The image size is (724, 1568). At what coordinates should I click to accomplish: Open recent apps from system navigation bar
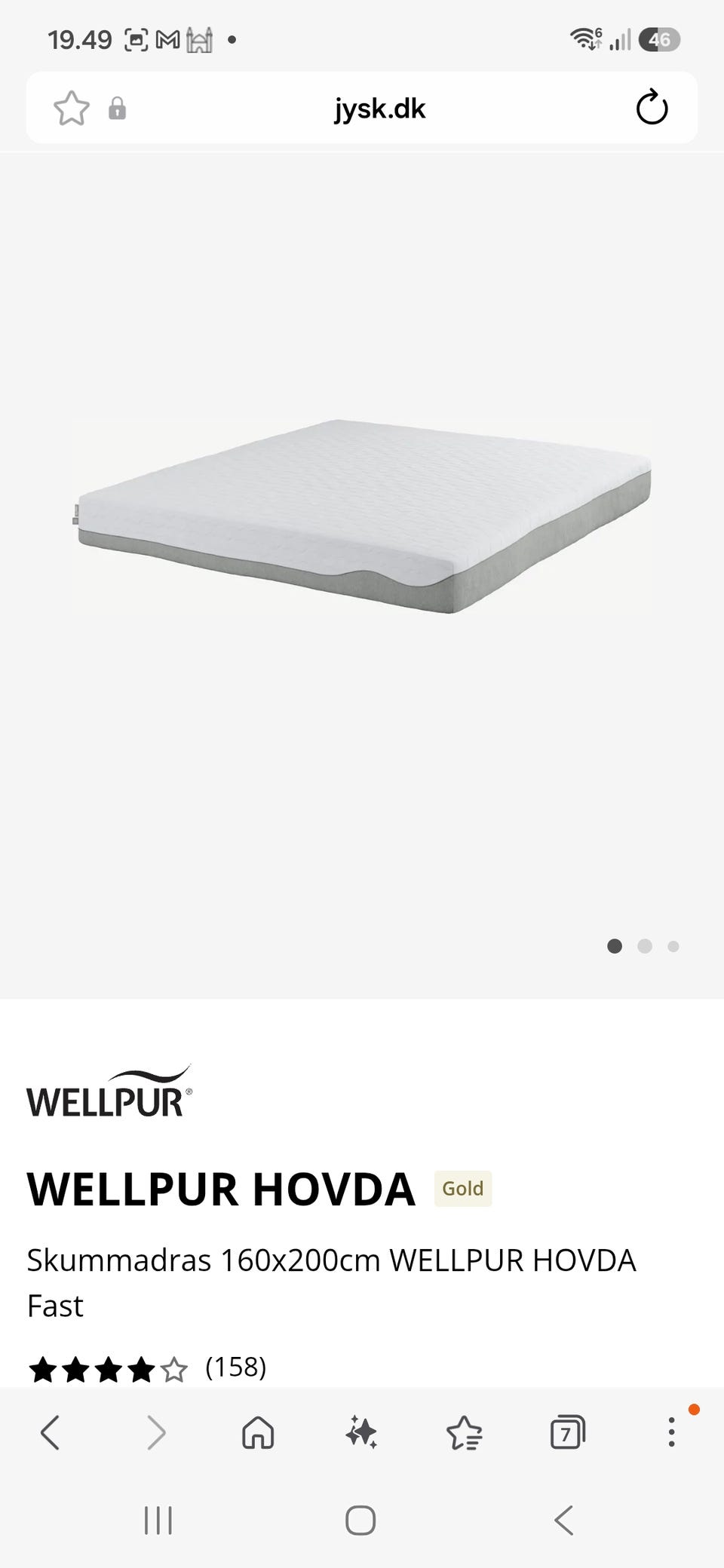pos(158,1521)
